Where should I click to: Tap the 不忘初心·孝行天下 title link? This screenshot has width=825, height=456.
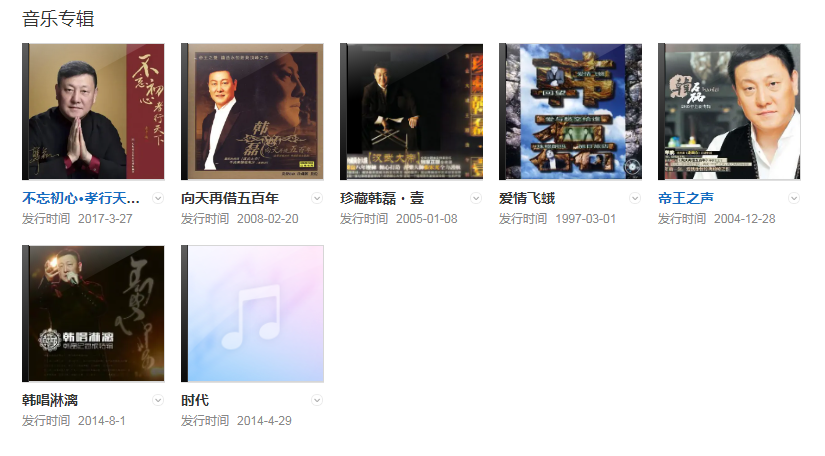coord(81,198)
